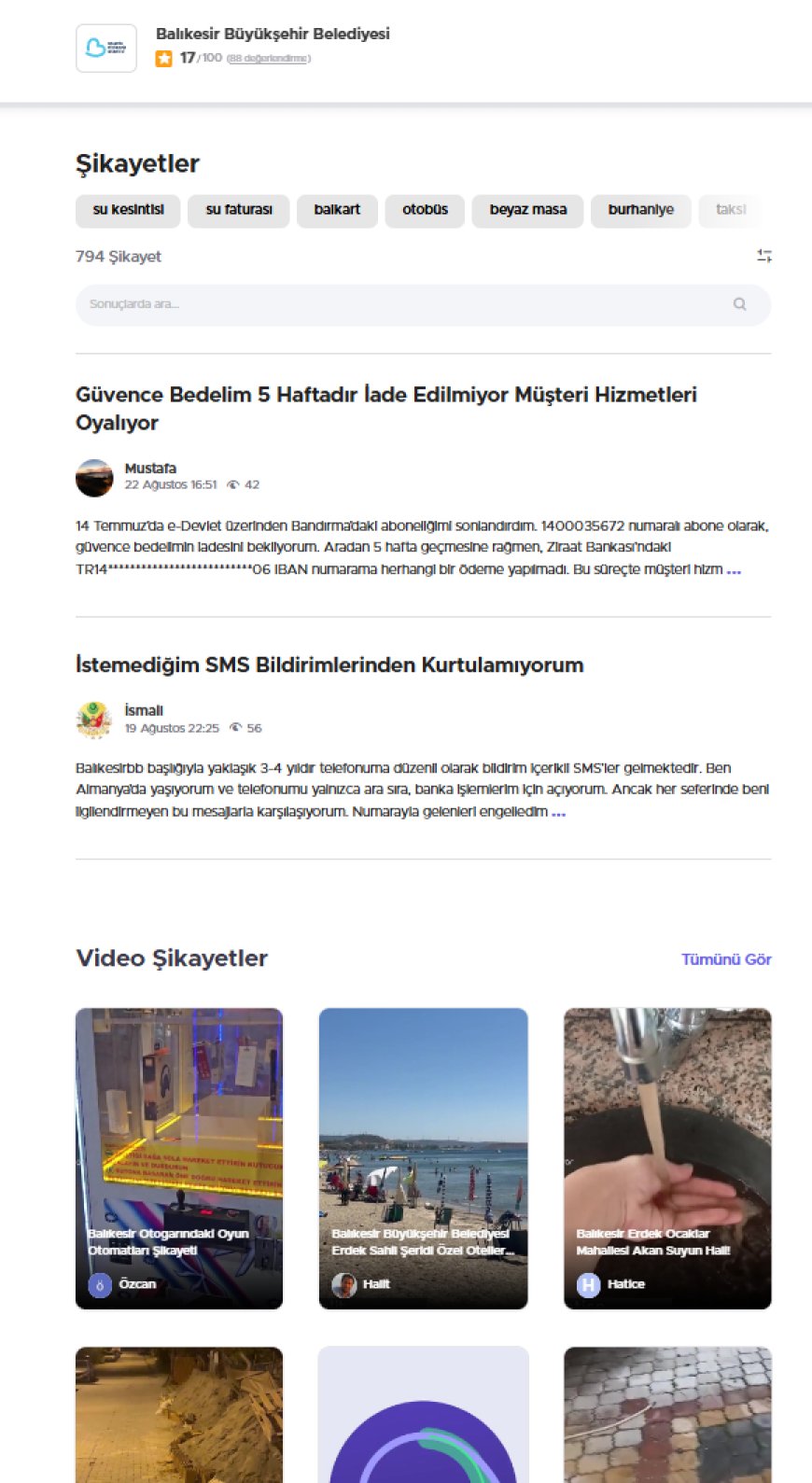The image size is (812, 1483).
Task: Open the complaints filter options icon
Action: tap(763, 256)
